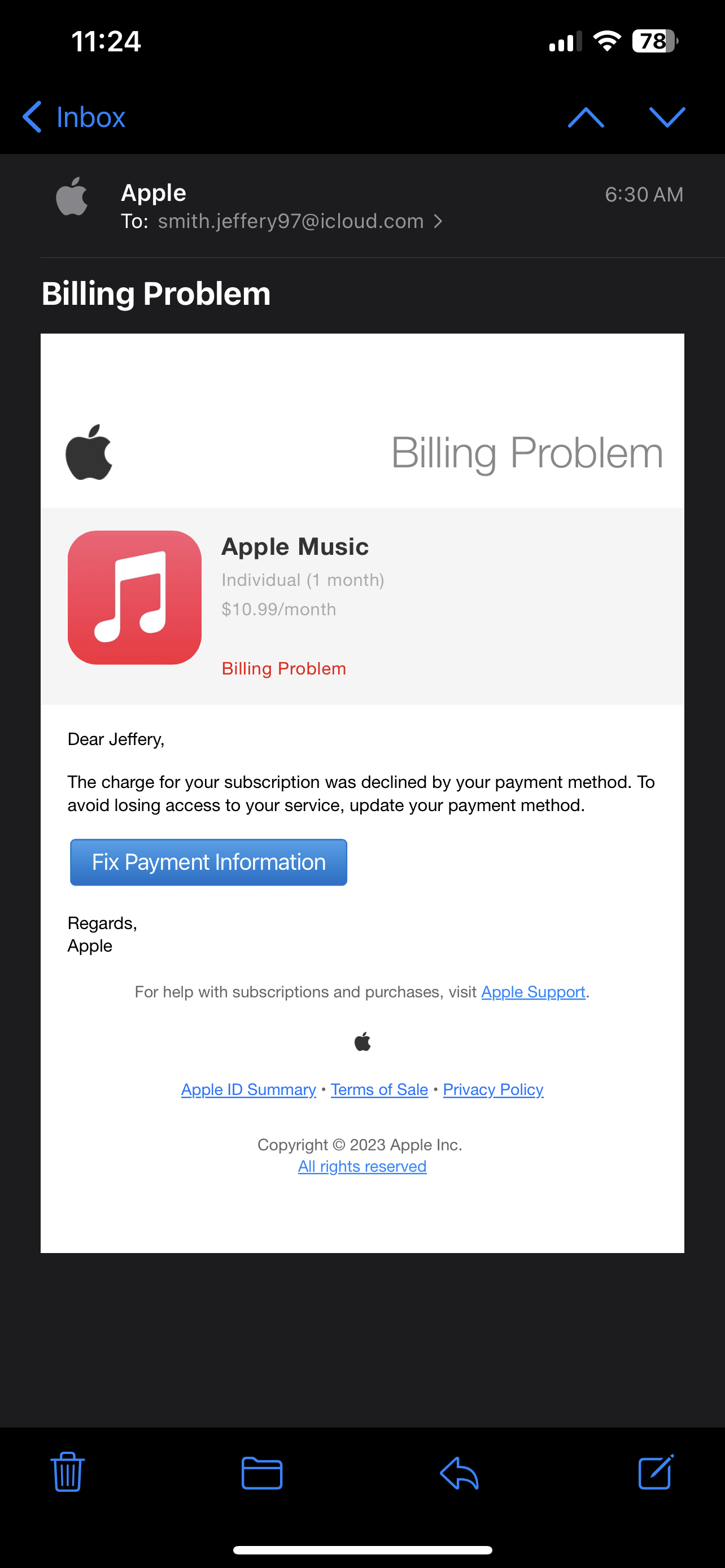Move this email to a folder
This screenshot has width=725, height=1568.
tap(262, 1473)
